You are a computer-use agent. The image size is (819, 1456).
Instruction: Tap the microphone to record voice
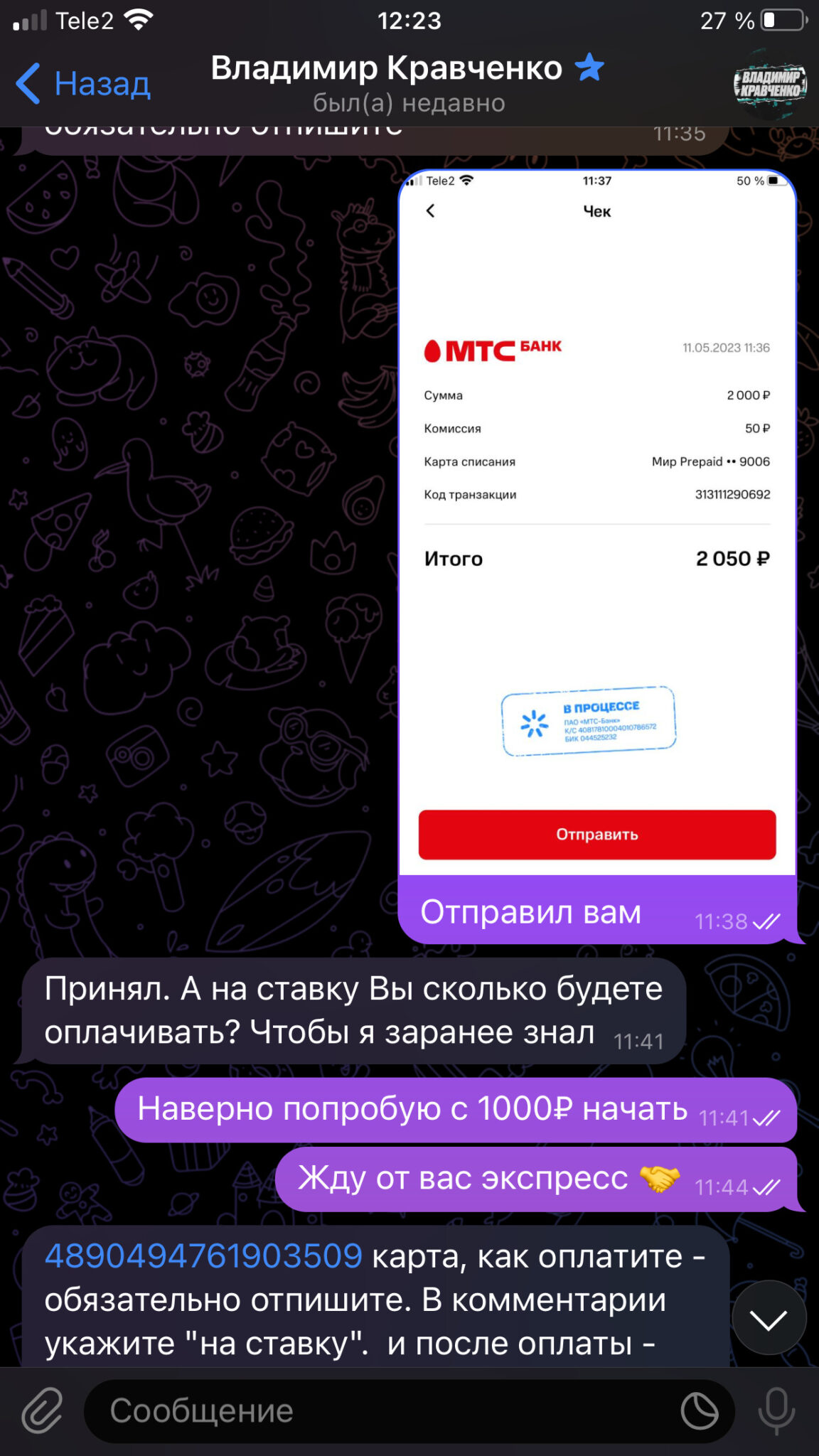pos(776,1411)
